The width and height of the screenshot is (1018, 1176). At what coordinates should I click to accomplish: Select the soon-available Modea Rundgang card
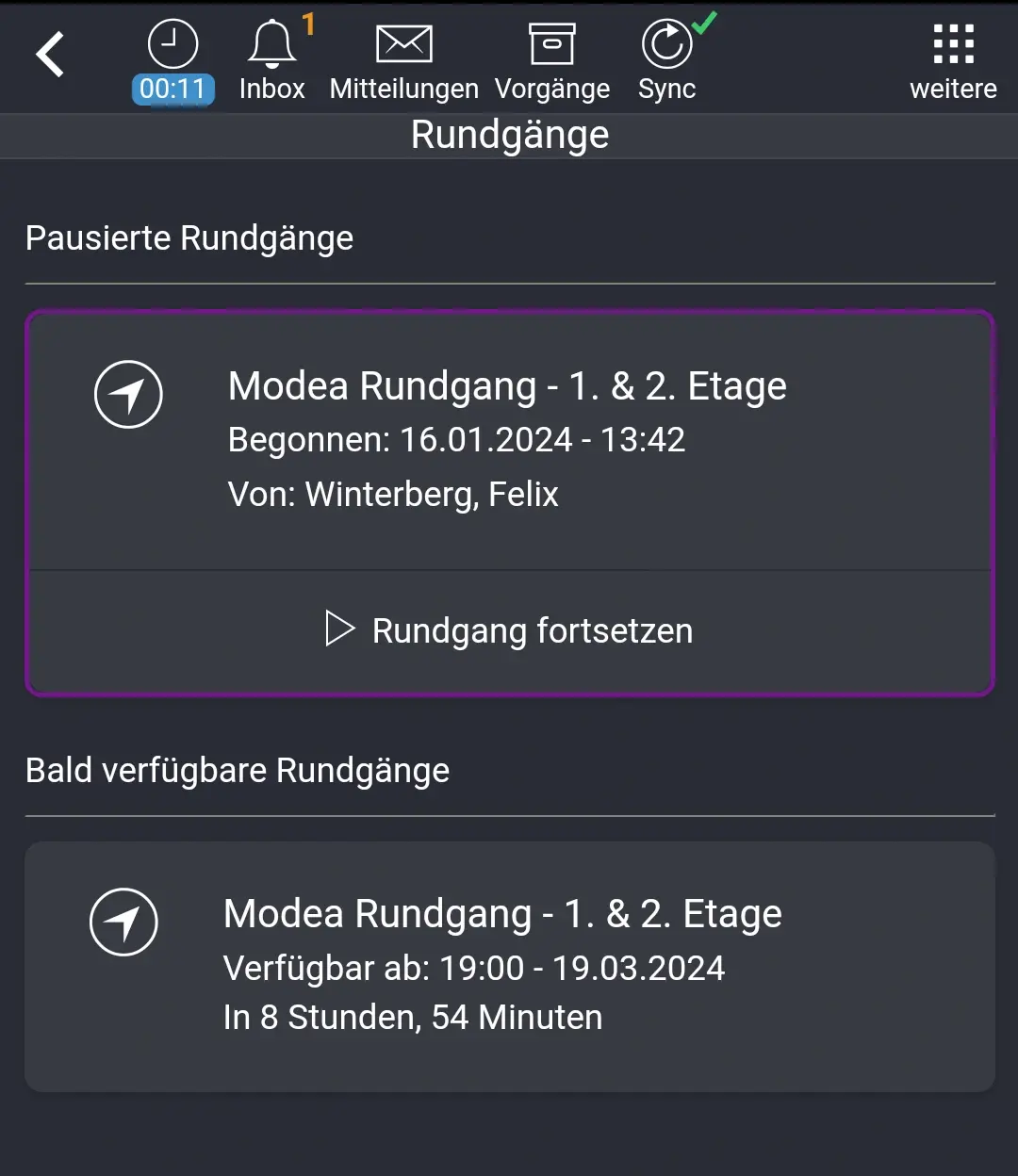(x=509, y=966)
